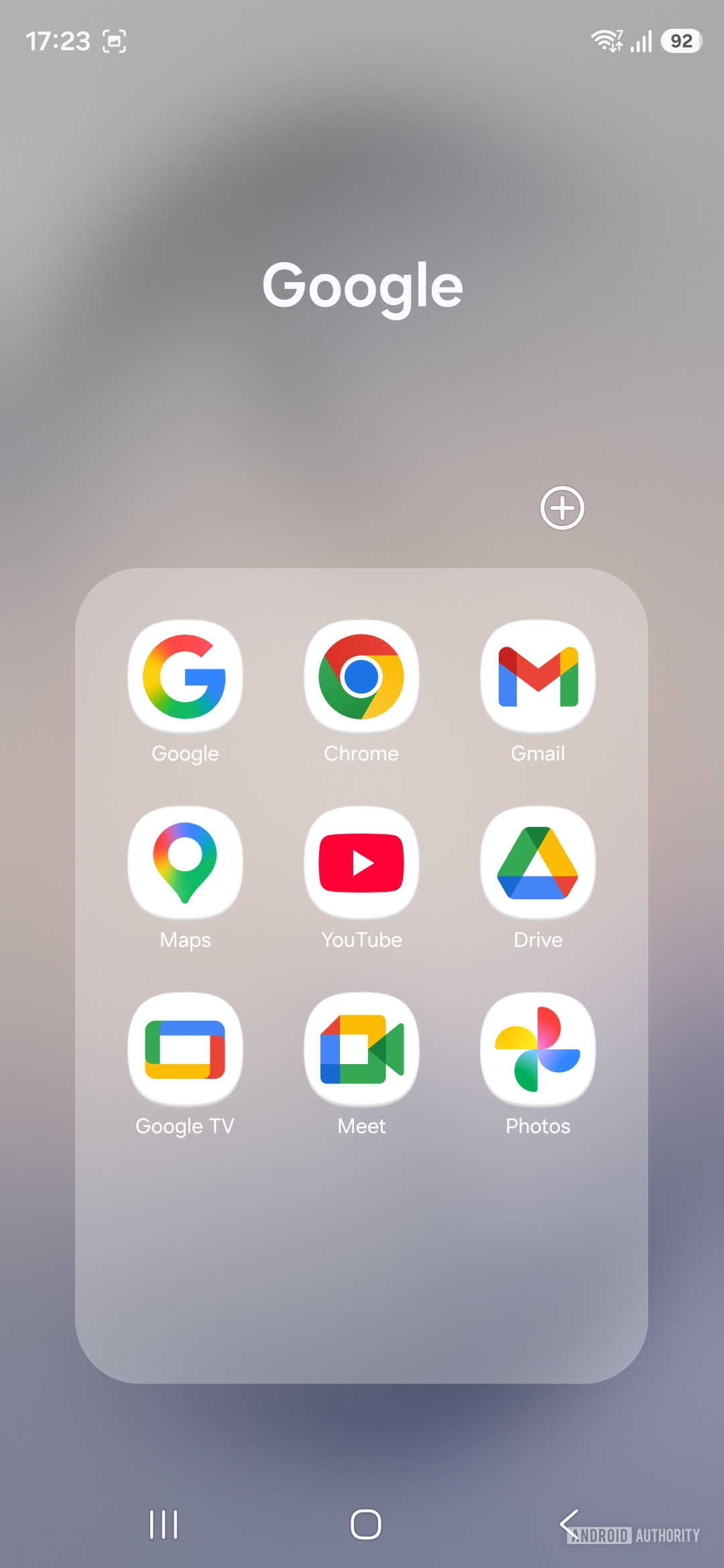The height and width of the screenshot is (1568, 724).
Task: Launch Google Drive
Action: [x=536, y=863]
